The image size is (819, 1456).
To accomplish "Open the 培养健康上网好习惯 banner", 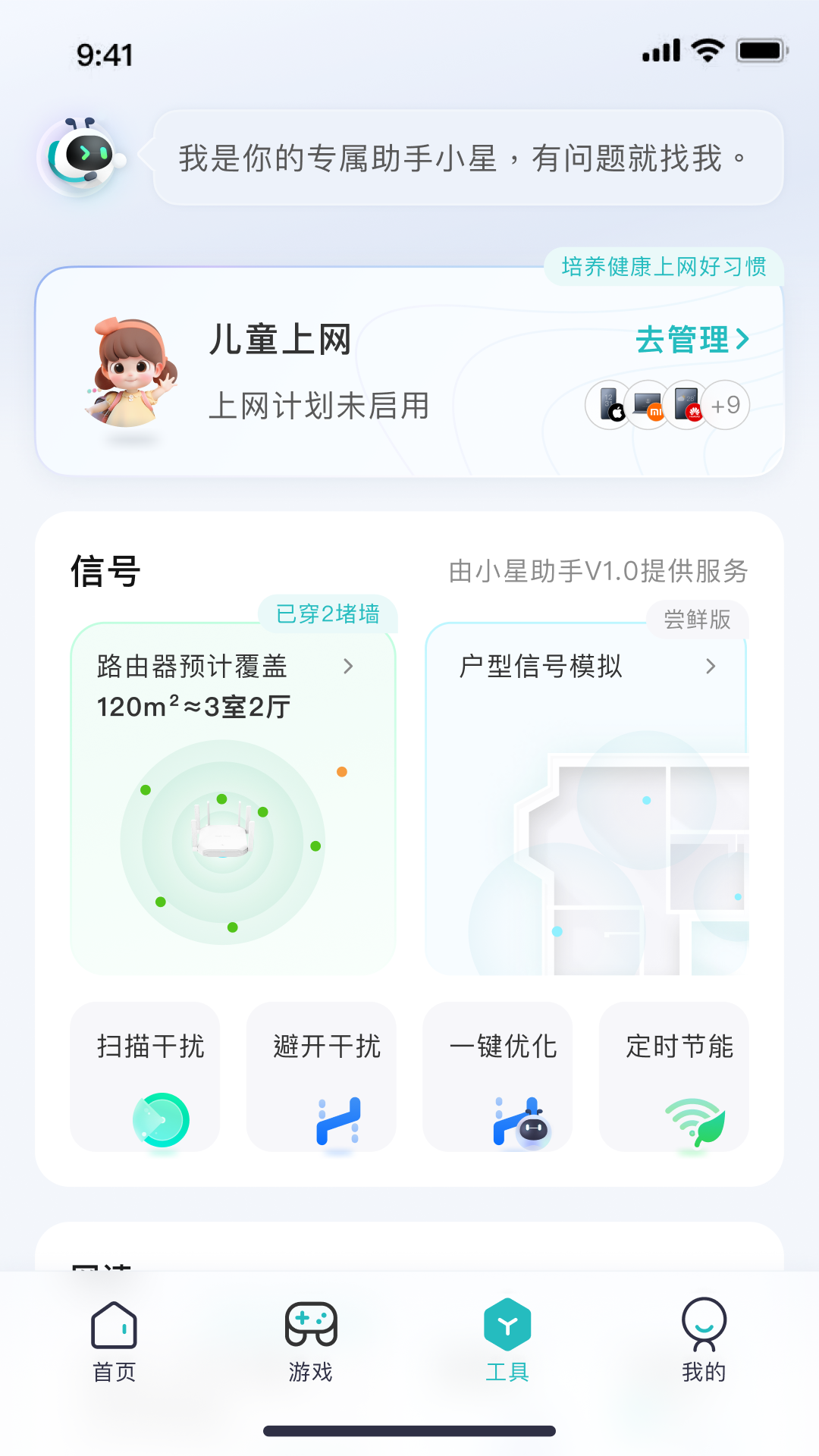I will [x=663, y=267].
